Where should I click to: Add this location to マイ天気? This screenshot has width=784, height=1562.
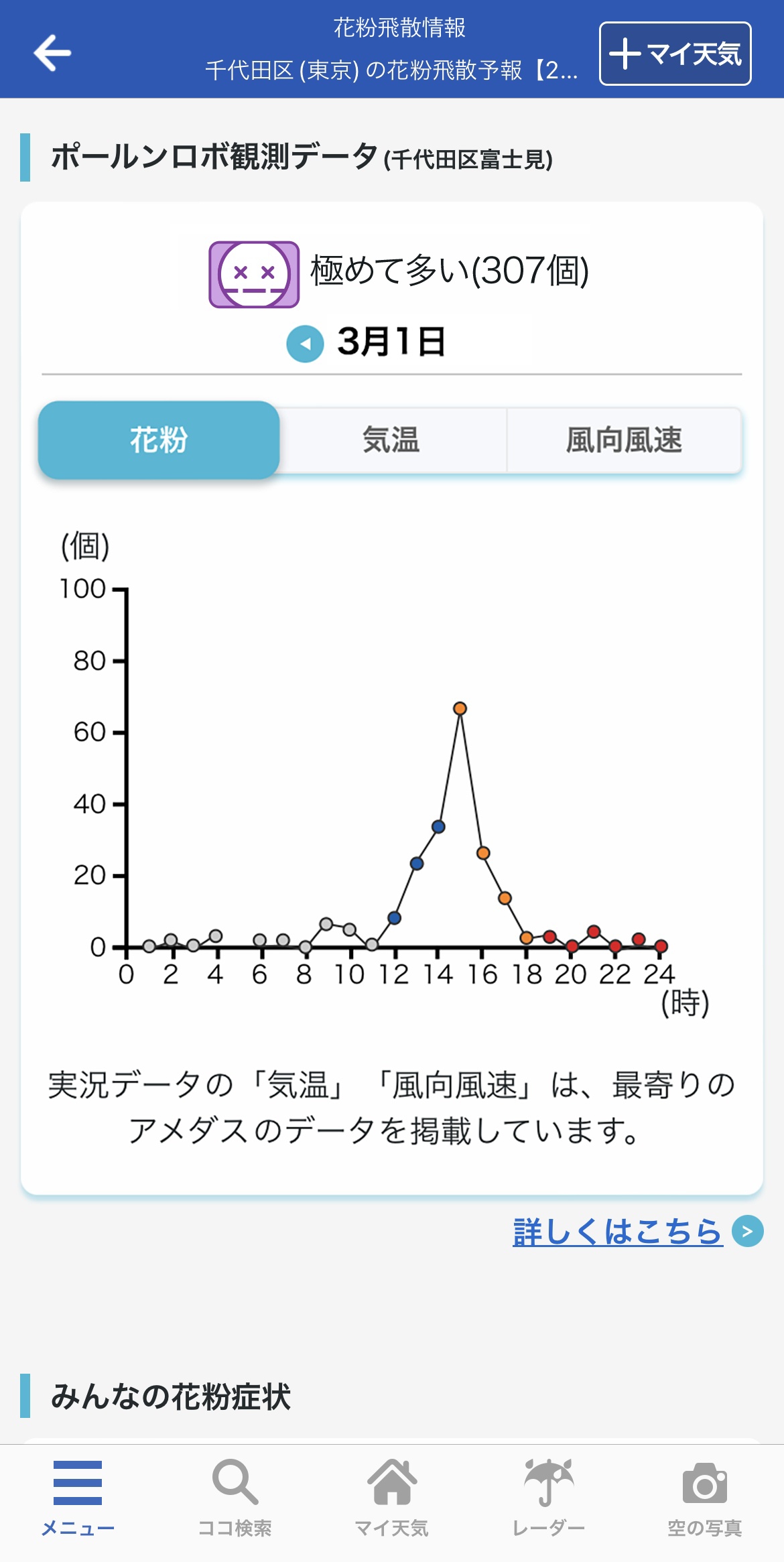tap(675, 54)
